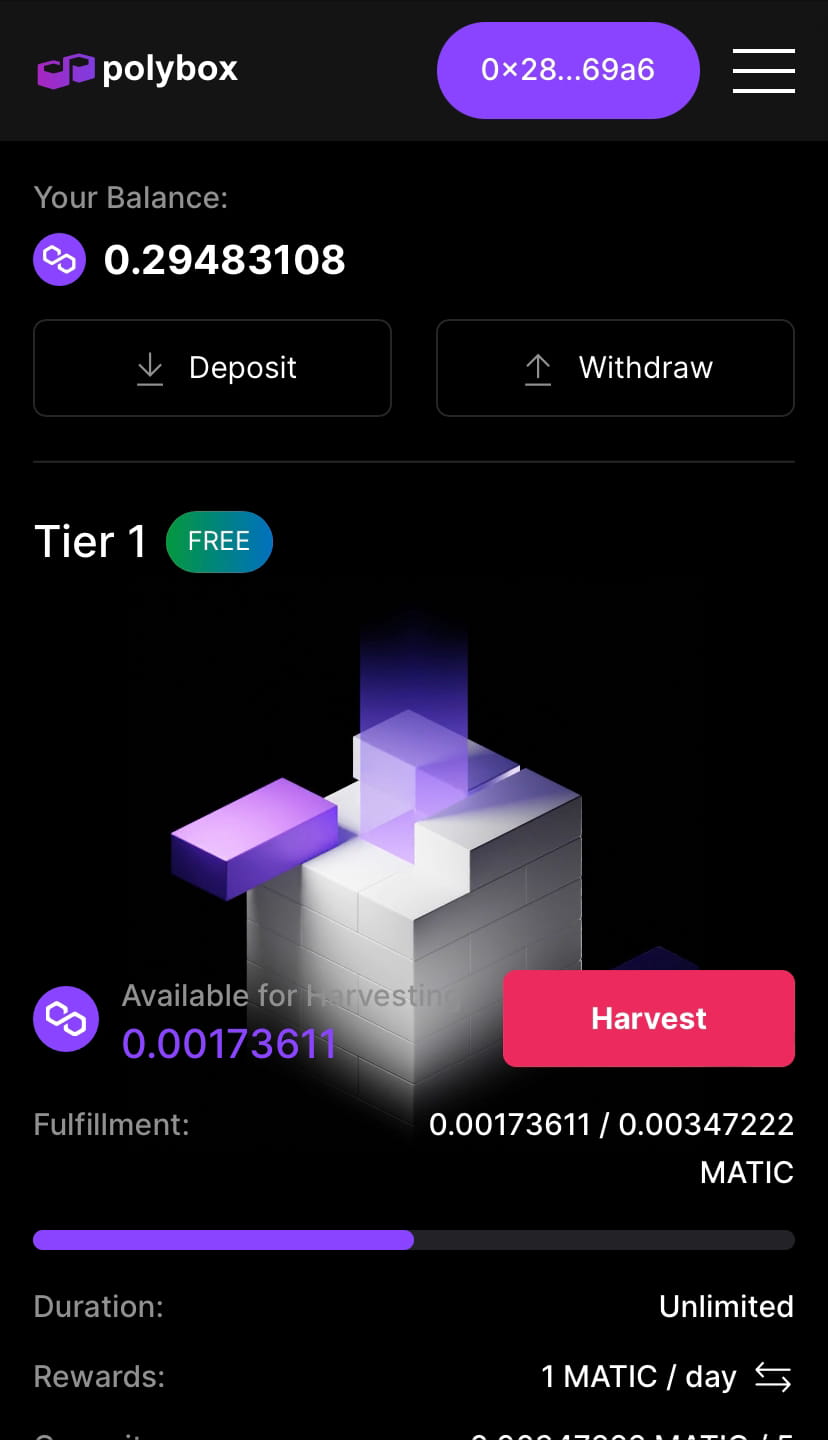Tap the FREE badge on Tier 1
This screenshot has height=1440, width=828.
[x=219, y=541]
